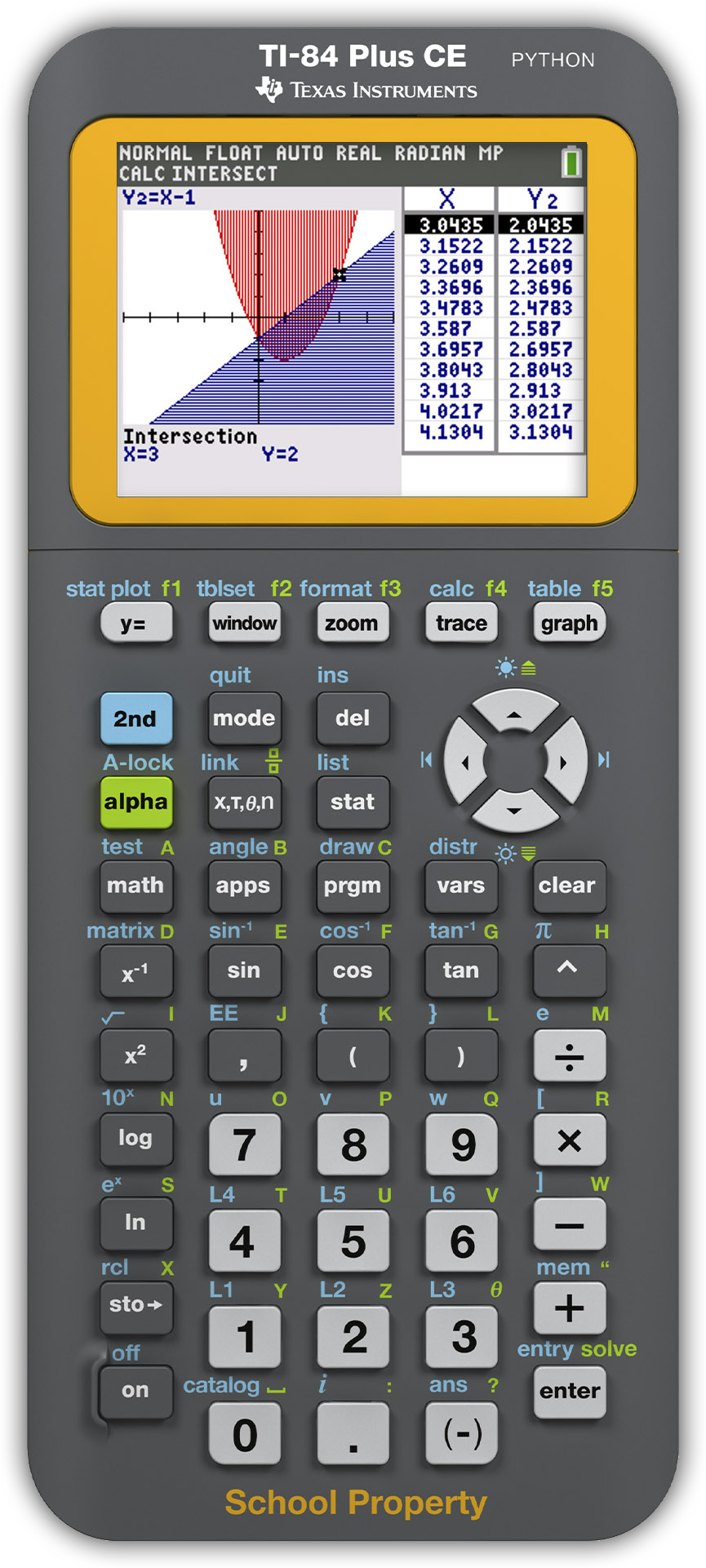Open the mode key
Viewport: 706px width, 1568px height.
244,718
